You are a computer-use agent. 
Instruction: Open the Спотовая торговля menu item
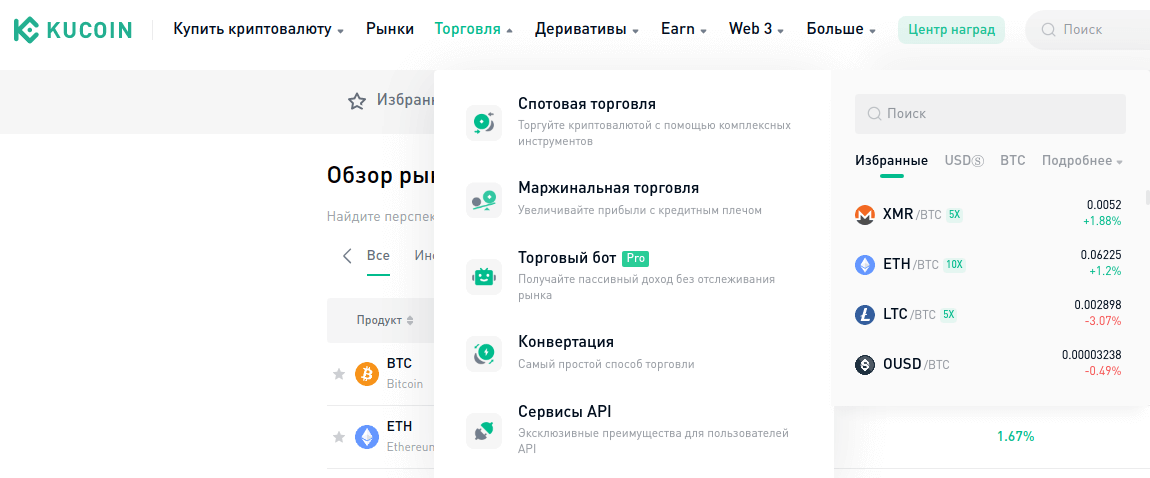click(586, 104)
